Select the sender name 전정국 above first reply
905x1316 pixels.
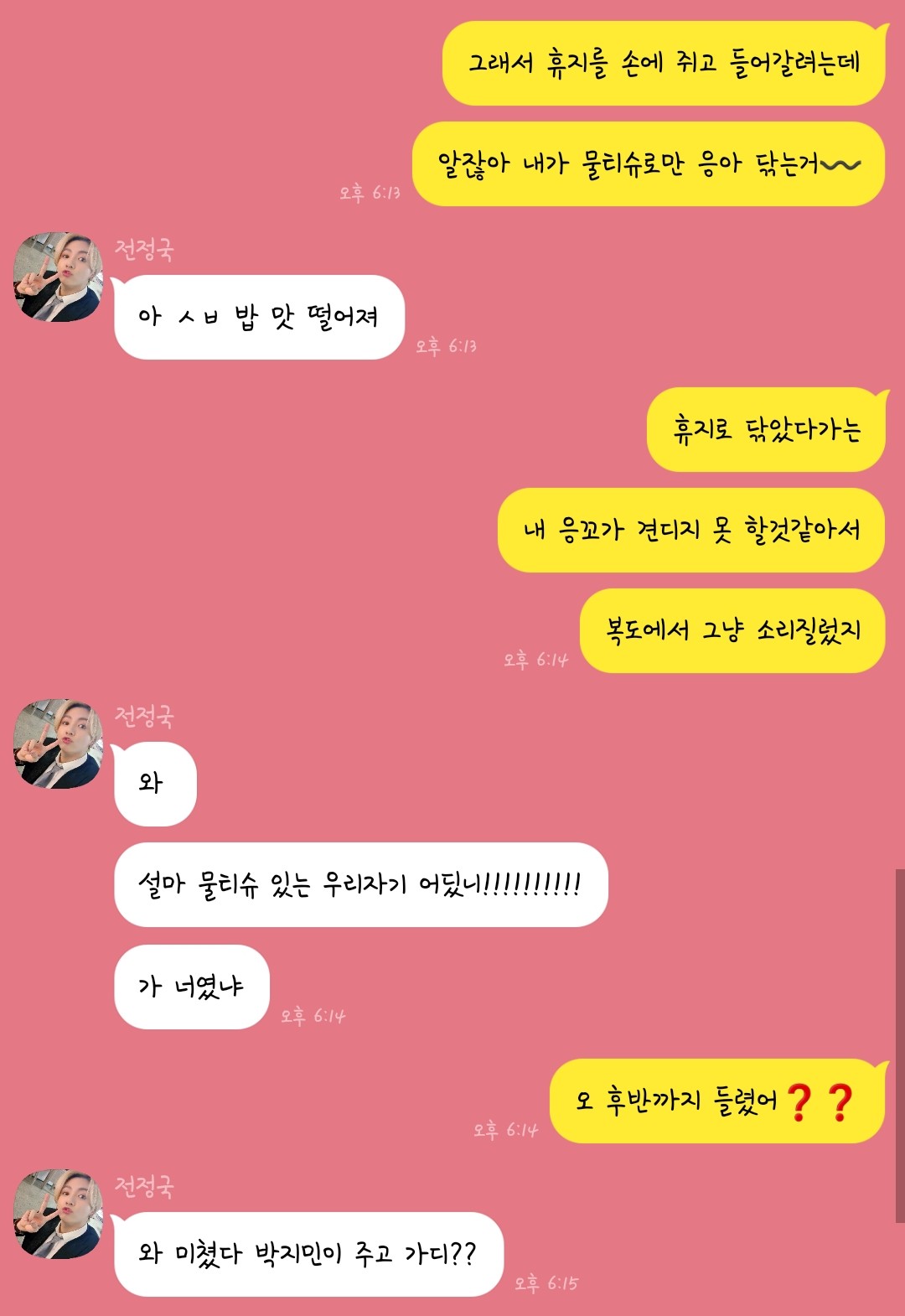pyautogui.click(x=142, y=247)
